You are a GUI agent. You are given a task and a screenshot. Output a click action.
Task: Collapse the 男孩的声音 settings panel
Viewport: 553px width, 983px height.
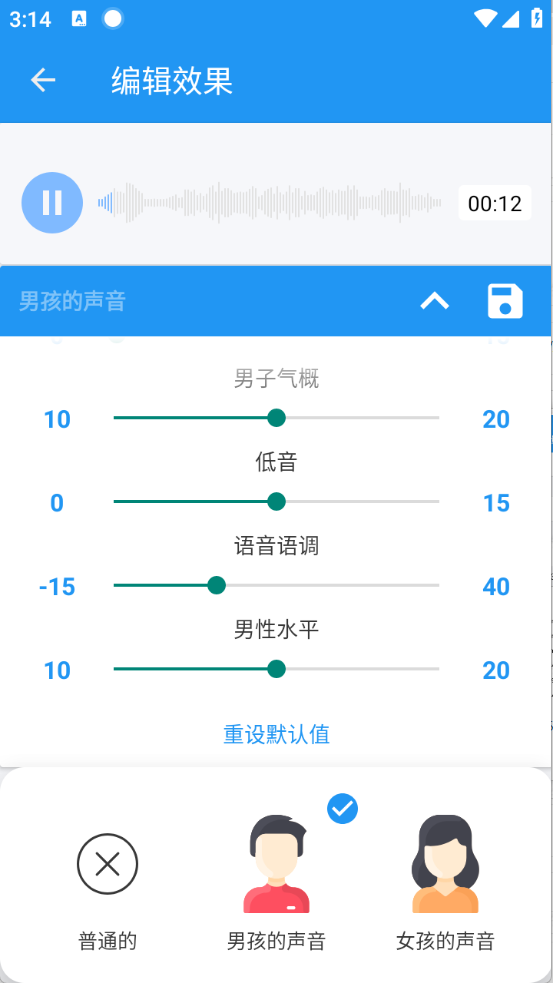434,302
